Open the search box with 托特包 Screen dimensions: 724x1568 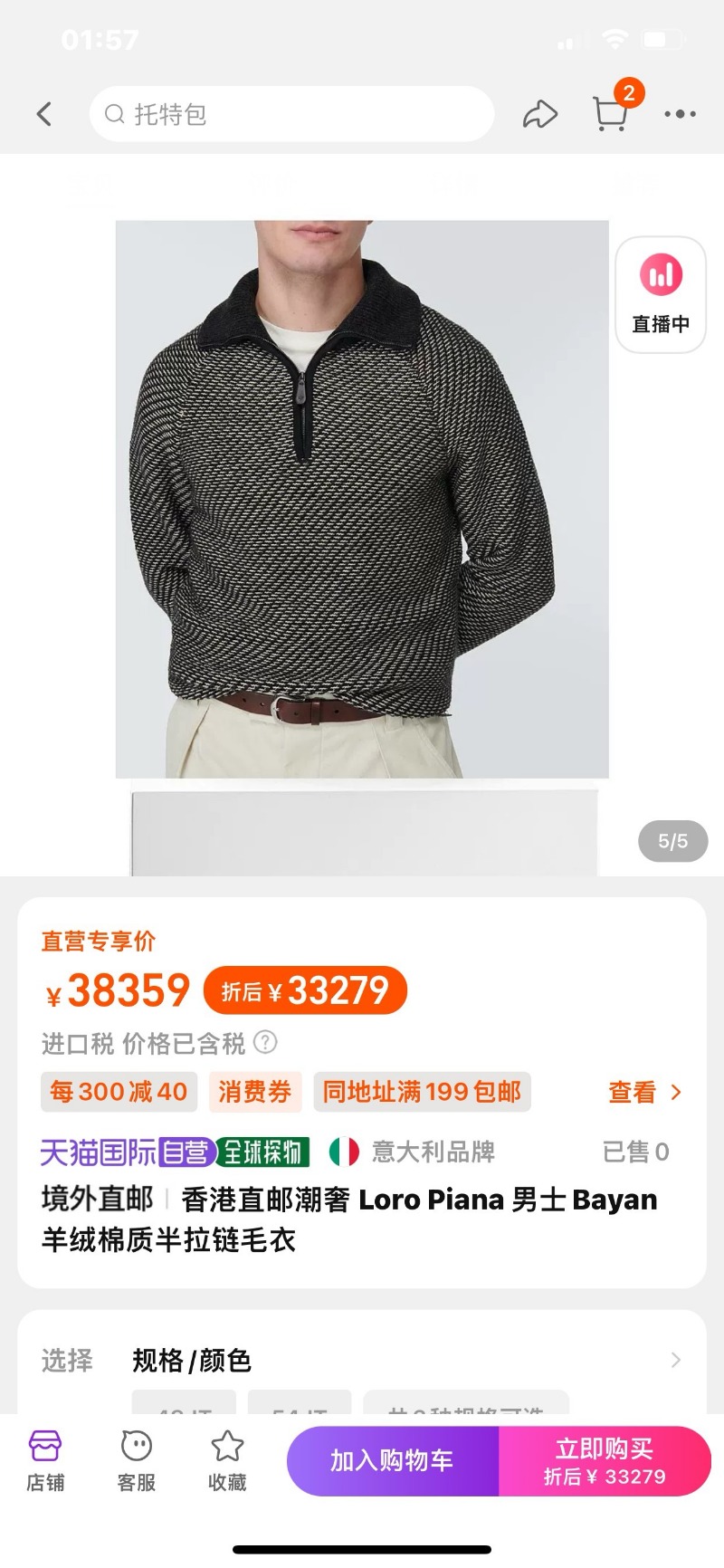291,114
